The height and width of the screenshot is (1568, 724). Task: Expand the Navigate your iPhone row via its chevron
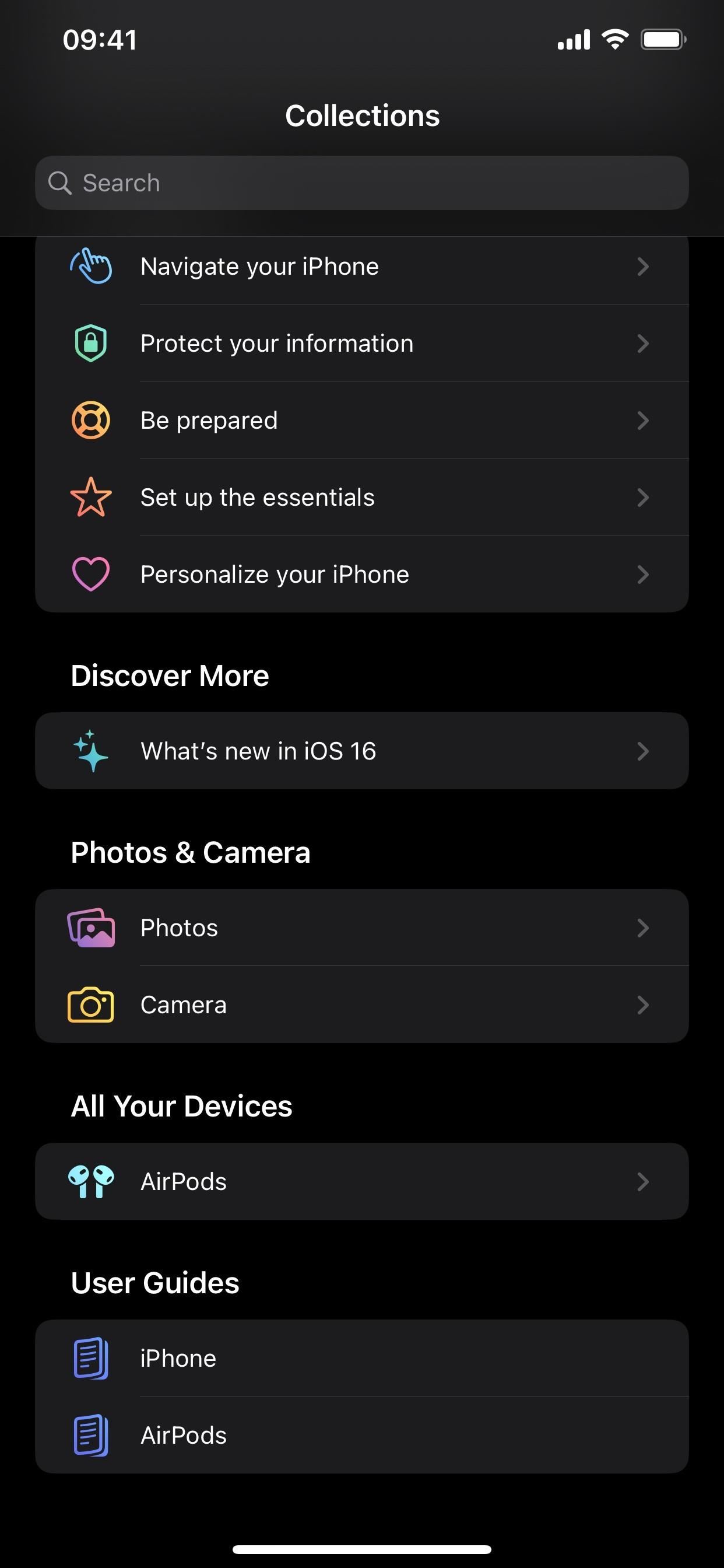pyautogui.click(x=643, y=266)
